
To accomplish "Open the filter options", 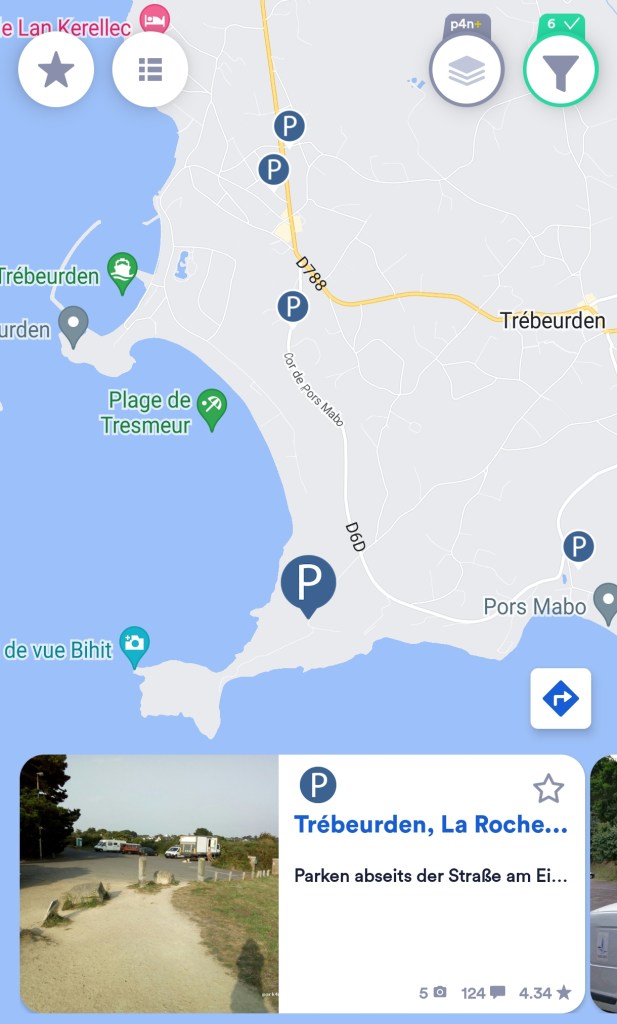I will click(560, 70).
